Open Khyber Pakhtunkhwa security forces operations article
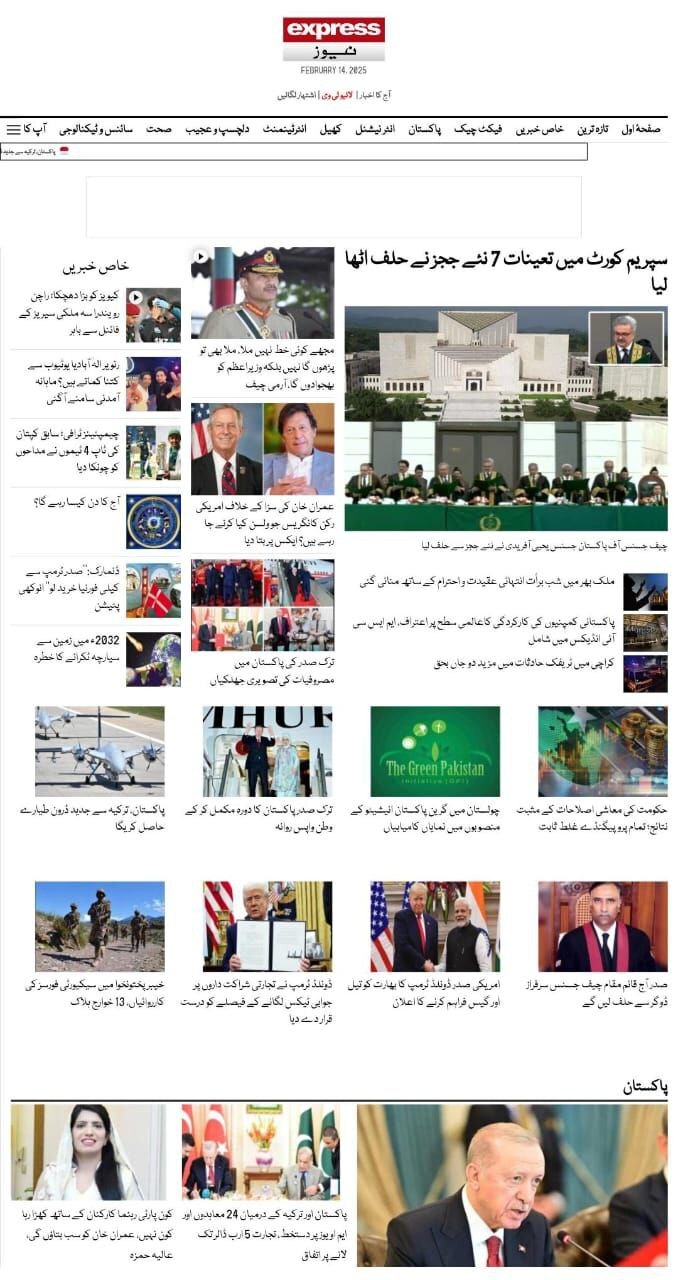Viewport: 678px width, 1280px height. pyautogui.click(x=99, y=926)
